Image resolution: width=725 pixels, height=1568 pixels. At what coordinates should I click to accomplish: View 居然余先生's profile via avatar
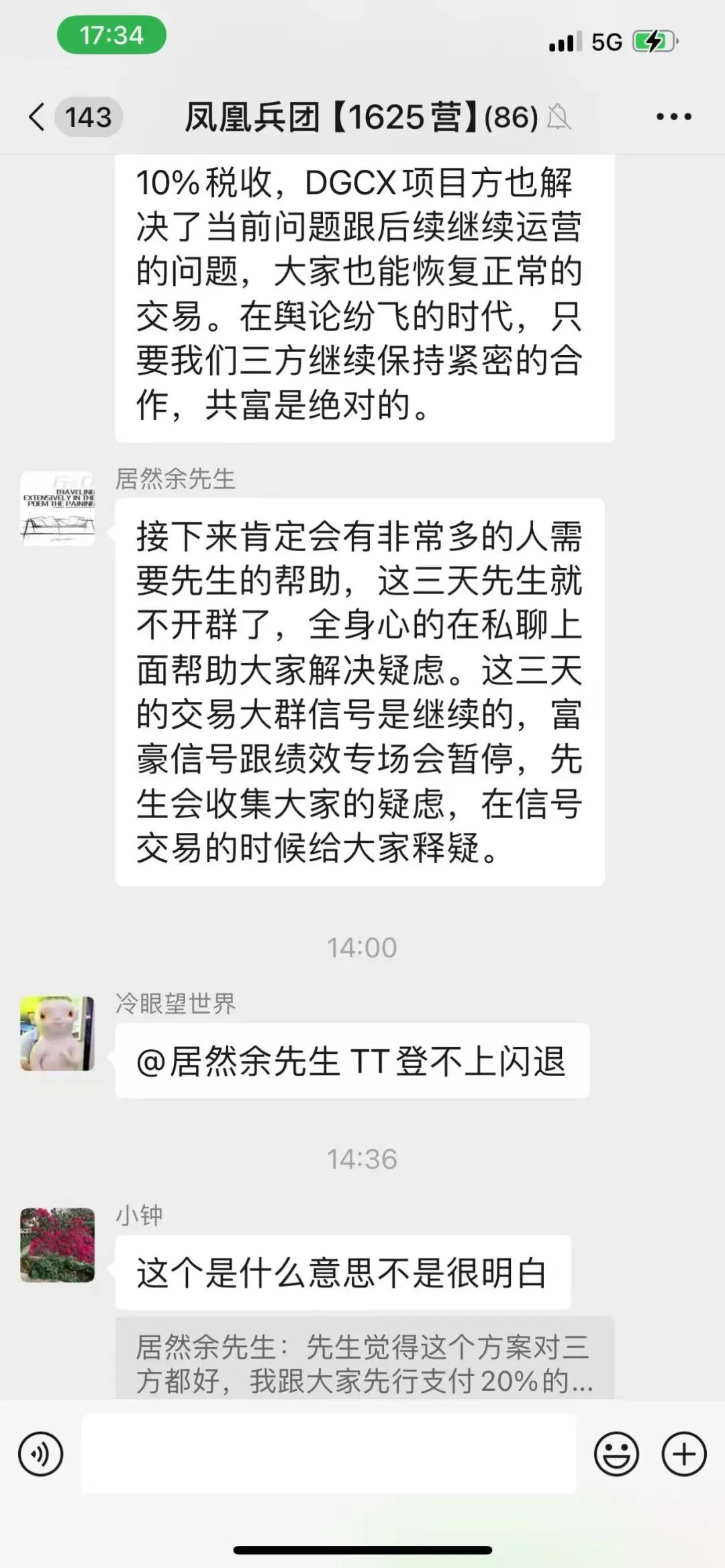[58, 508]
